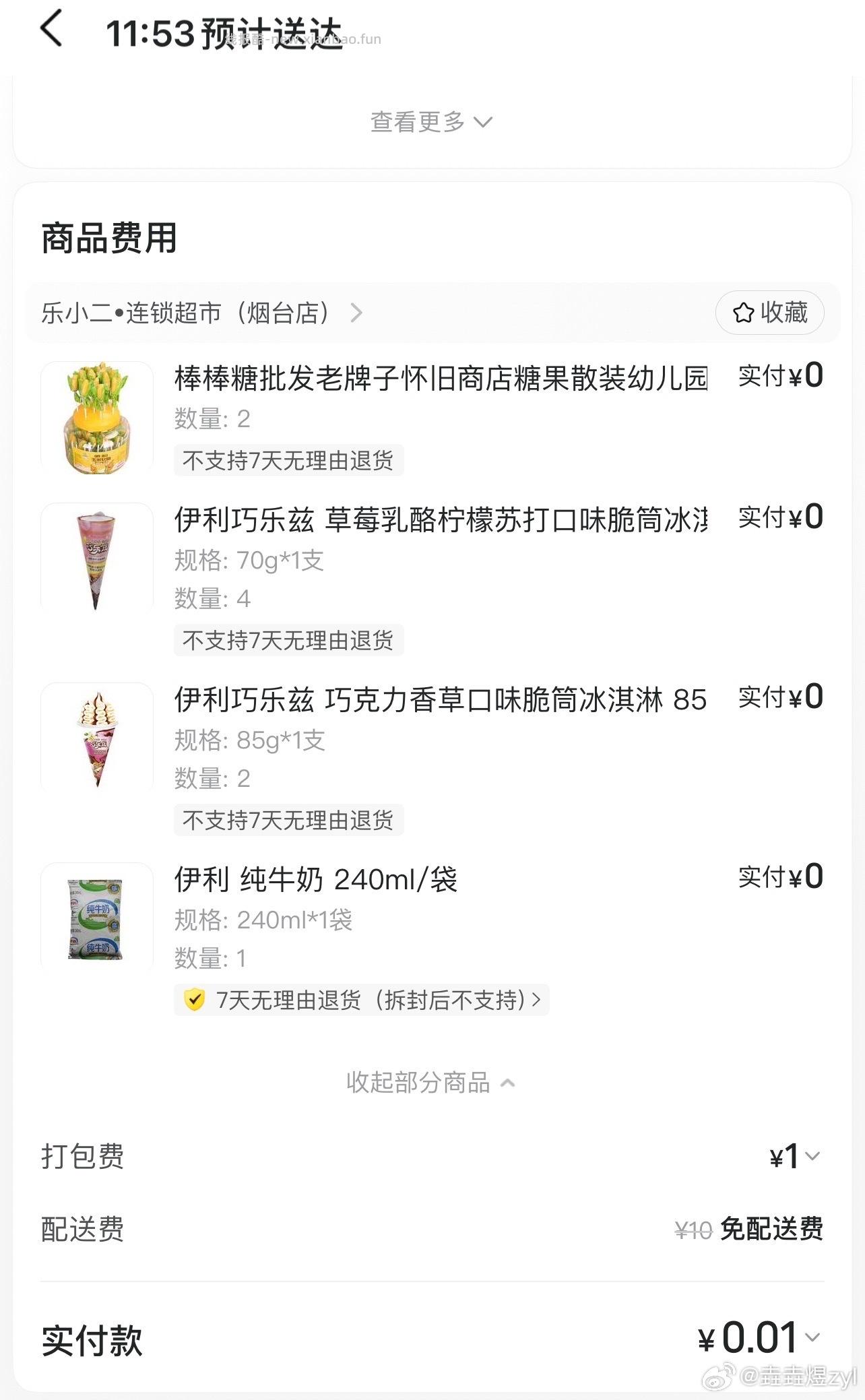Image resolution: width=865 pixels, height=1400 pixels.
Task: Open the lollipop product thumbnail image
Action: point(96,418)
